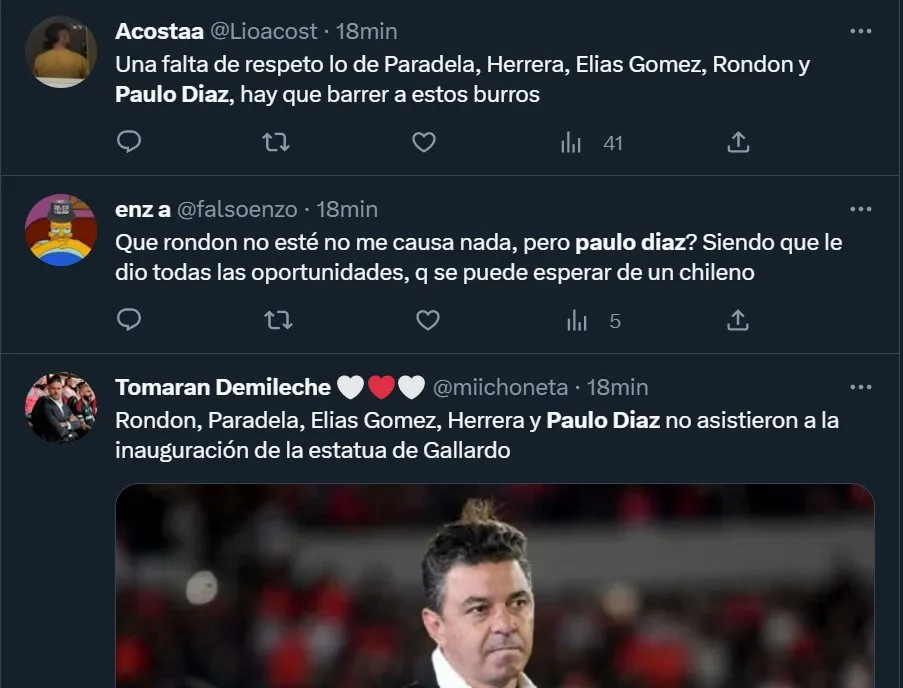Share enz a's tweet
Viewport: 903px width, 688px height.
tap(738, 320)
